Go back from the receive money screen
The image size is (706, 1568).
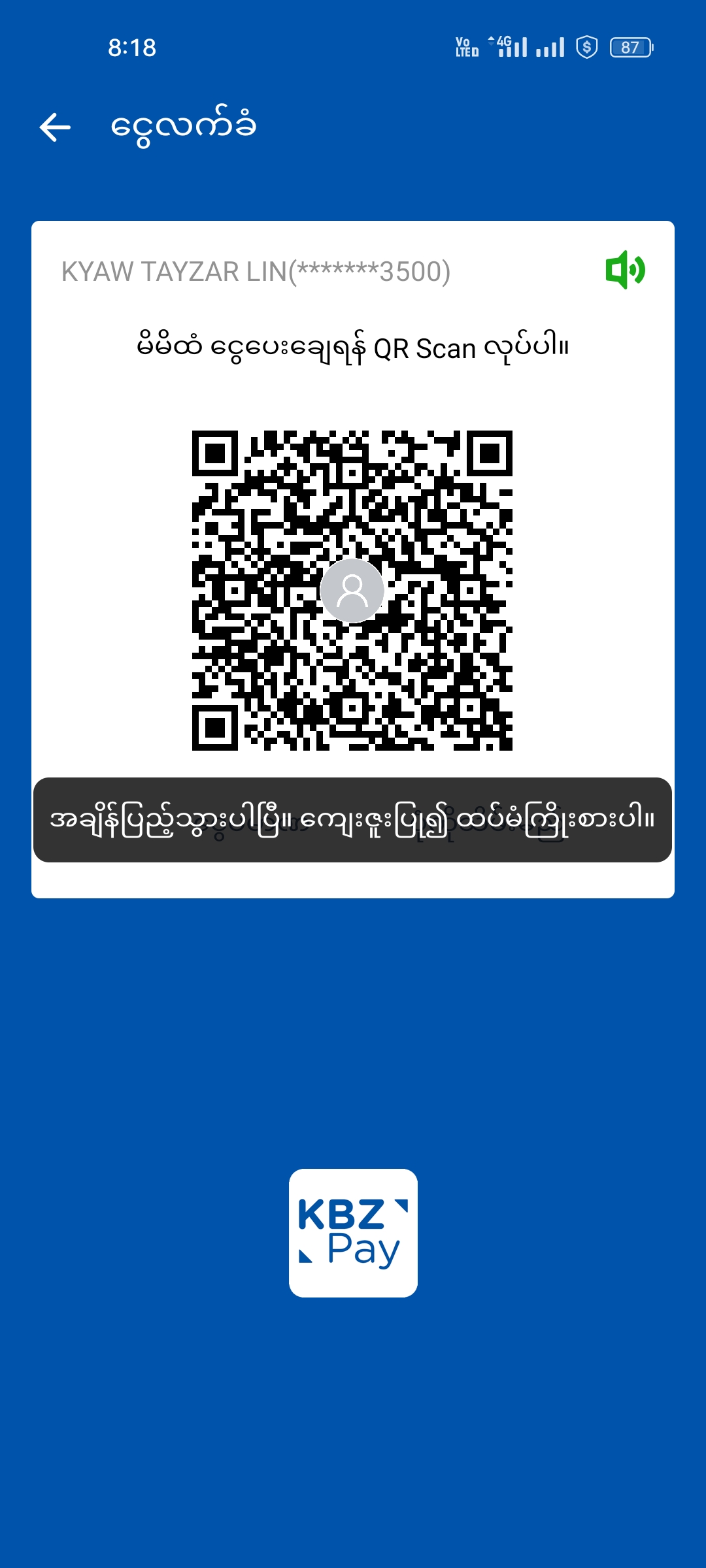pos(55,127)
